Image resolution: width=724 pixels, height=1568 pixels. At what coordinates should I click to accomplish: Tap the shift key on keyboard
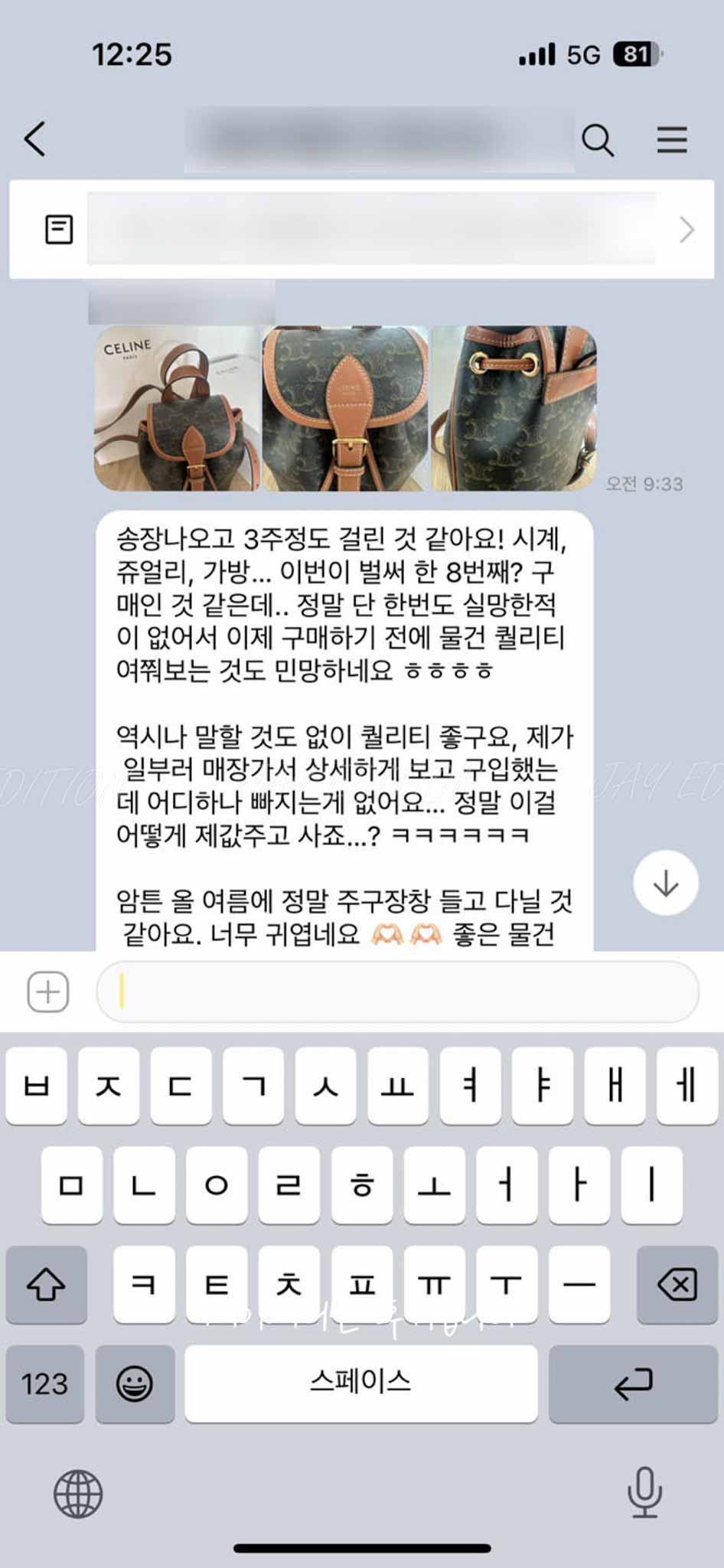point(46,1285)
